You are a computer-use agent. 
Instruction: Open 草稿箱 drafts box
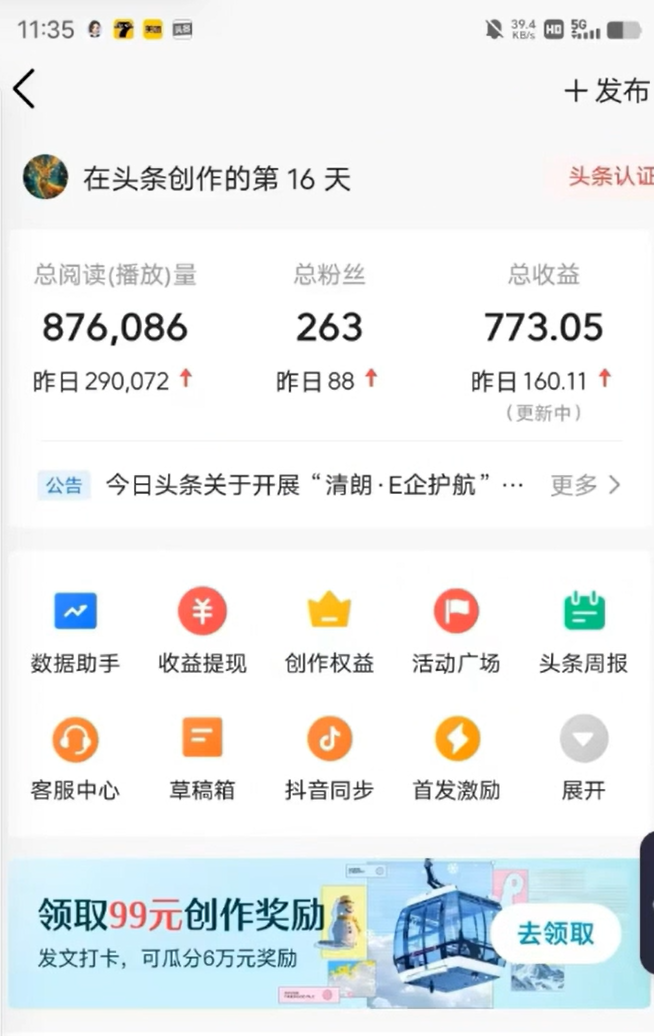(202, 759)
